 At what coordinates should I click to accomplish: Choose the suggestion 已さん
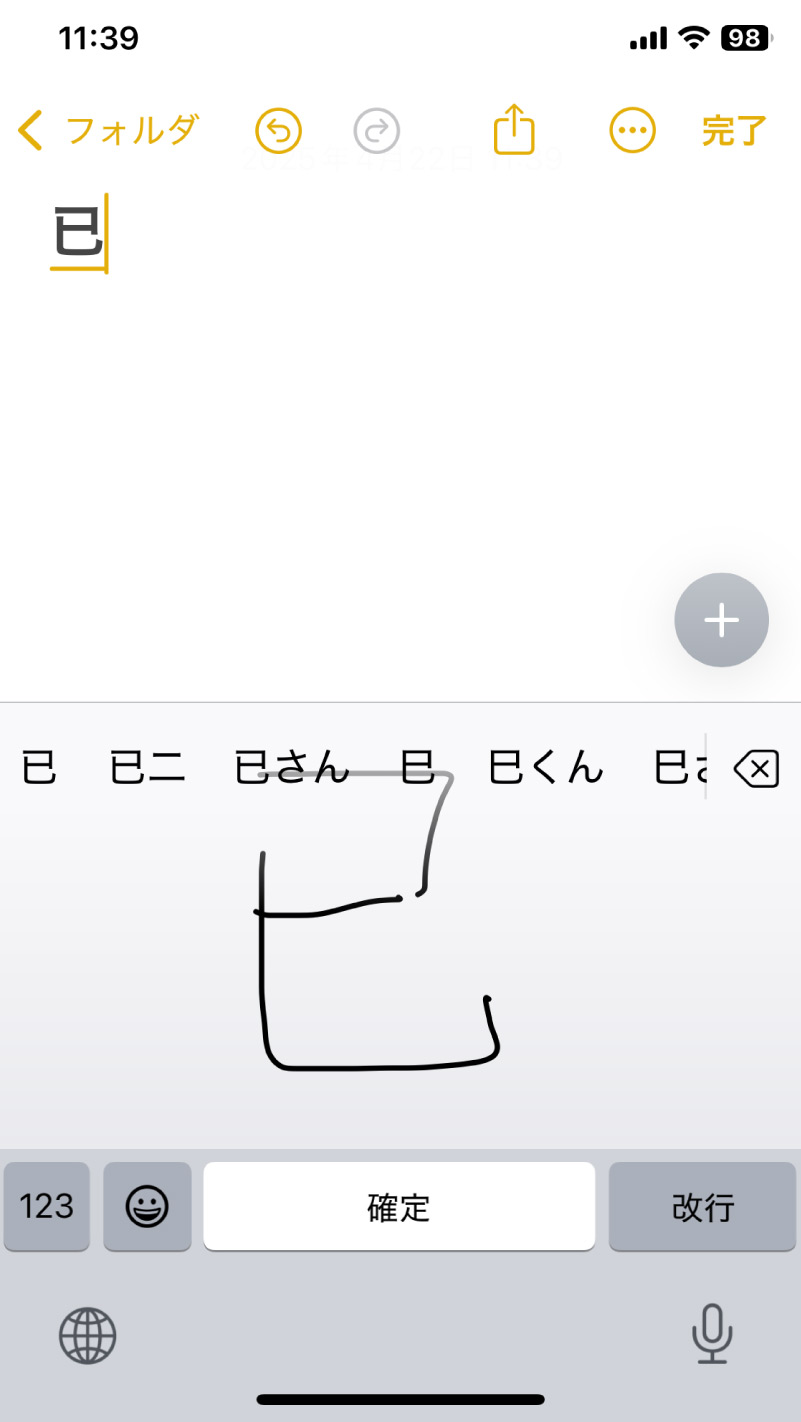pyautogui.click(x=291, y=769)
